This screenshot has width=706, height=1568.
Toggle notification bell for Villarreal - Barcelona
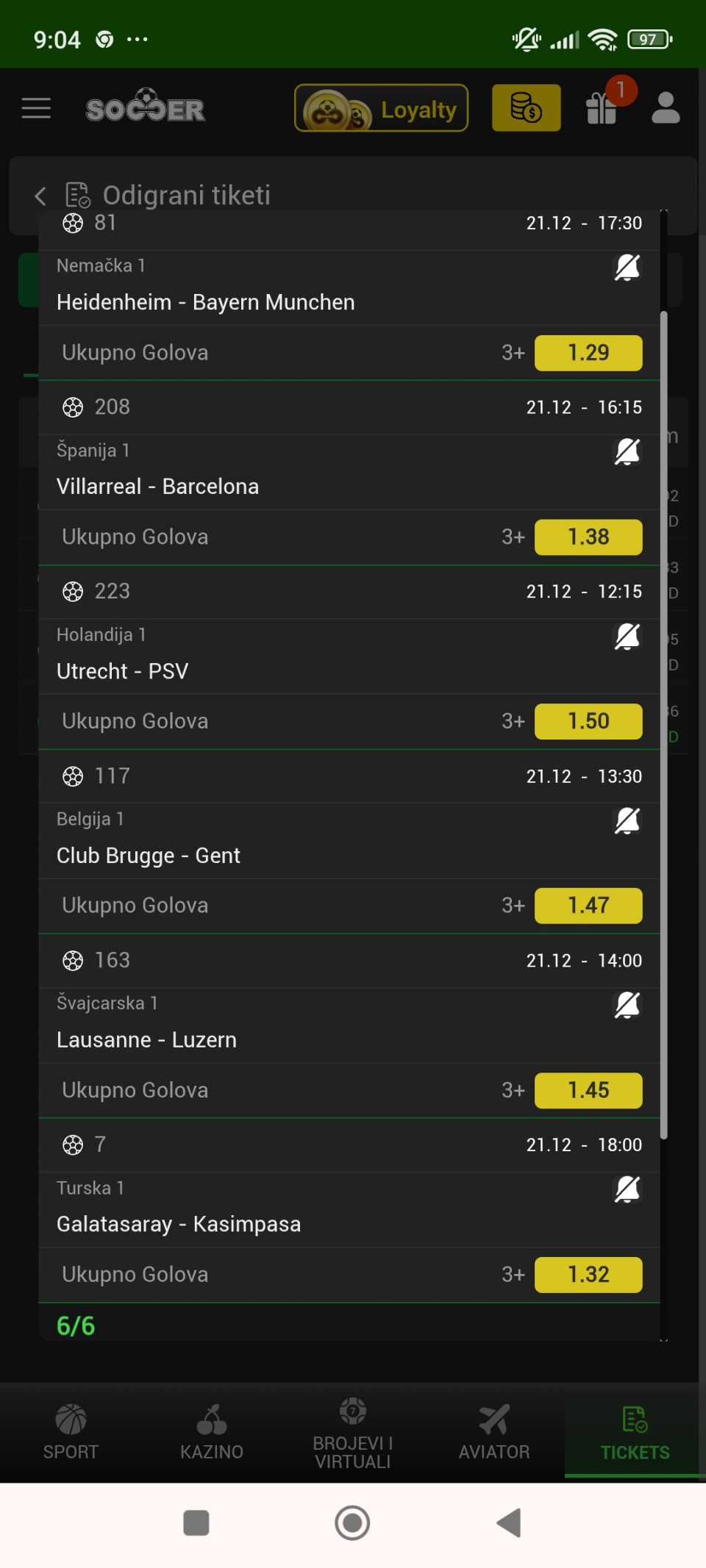627,451
